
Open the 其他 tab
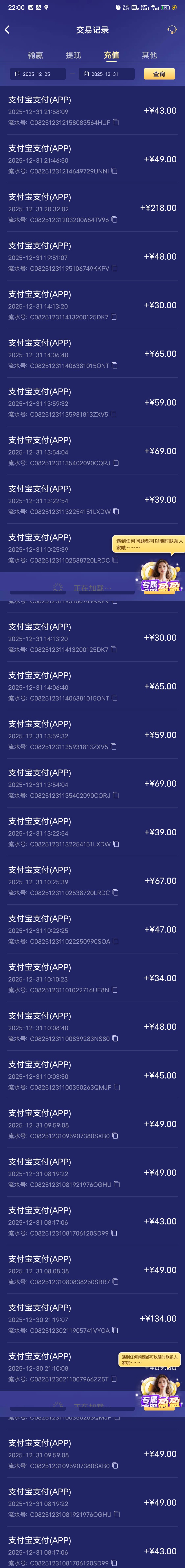[149, 55]
